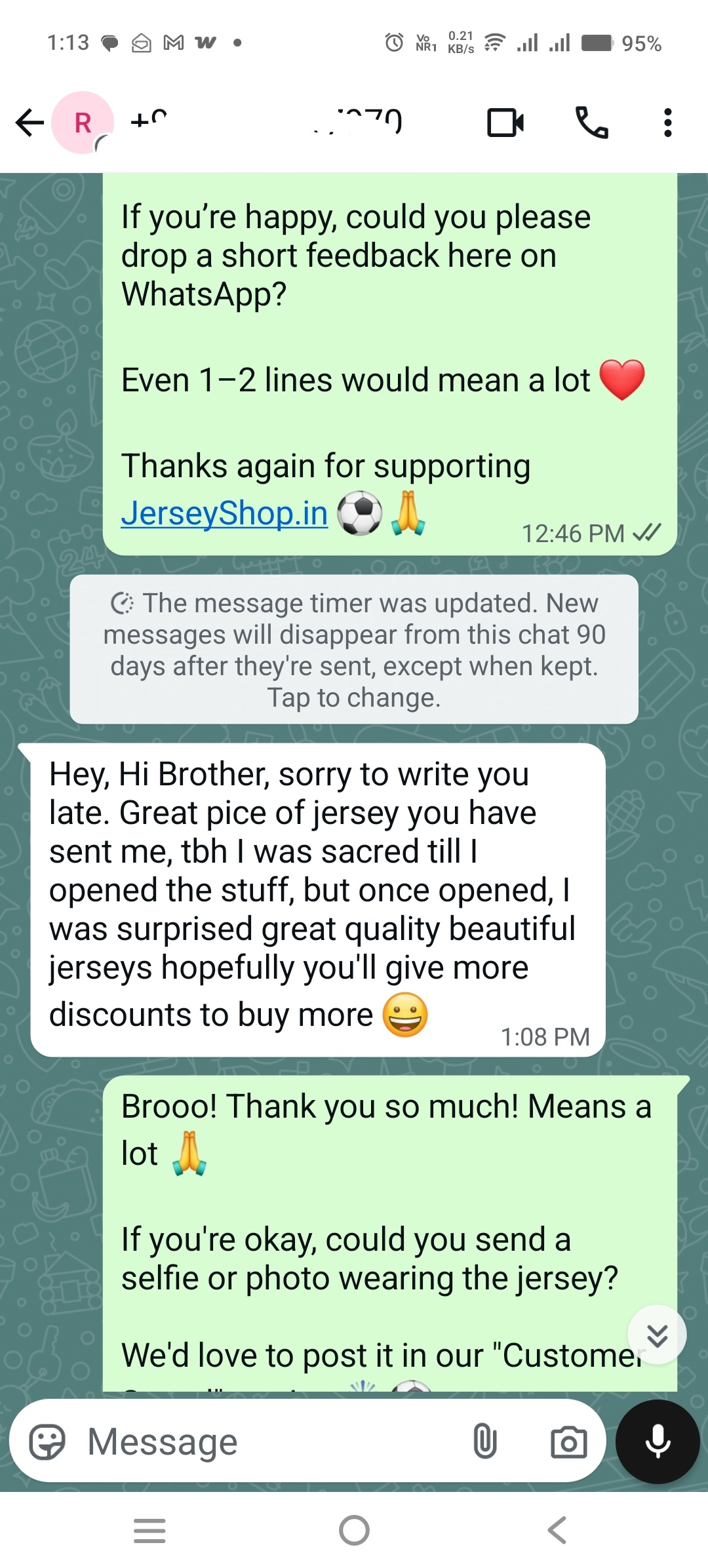Open recent apps from the system bar
This screenshot has height=1568, width=708.
pos(149,1531)
